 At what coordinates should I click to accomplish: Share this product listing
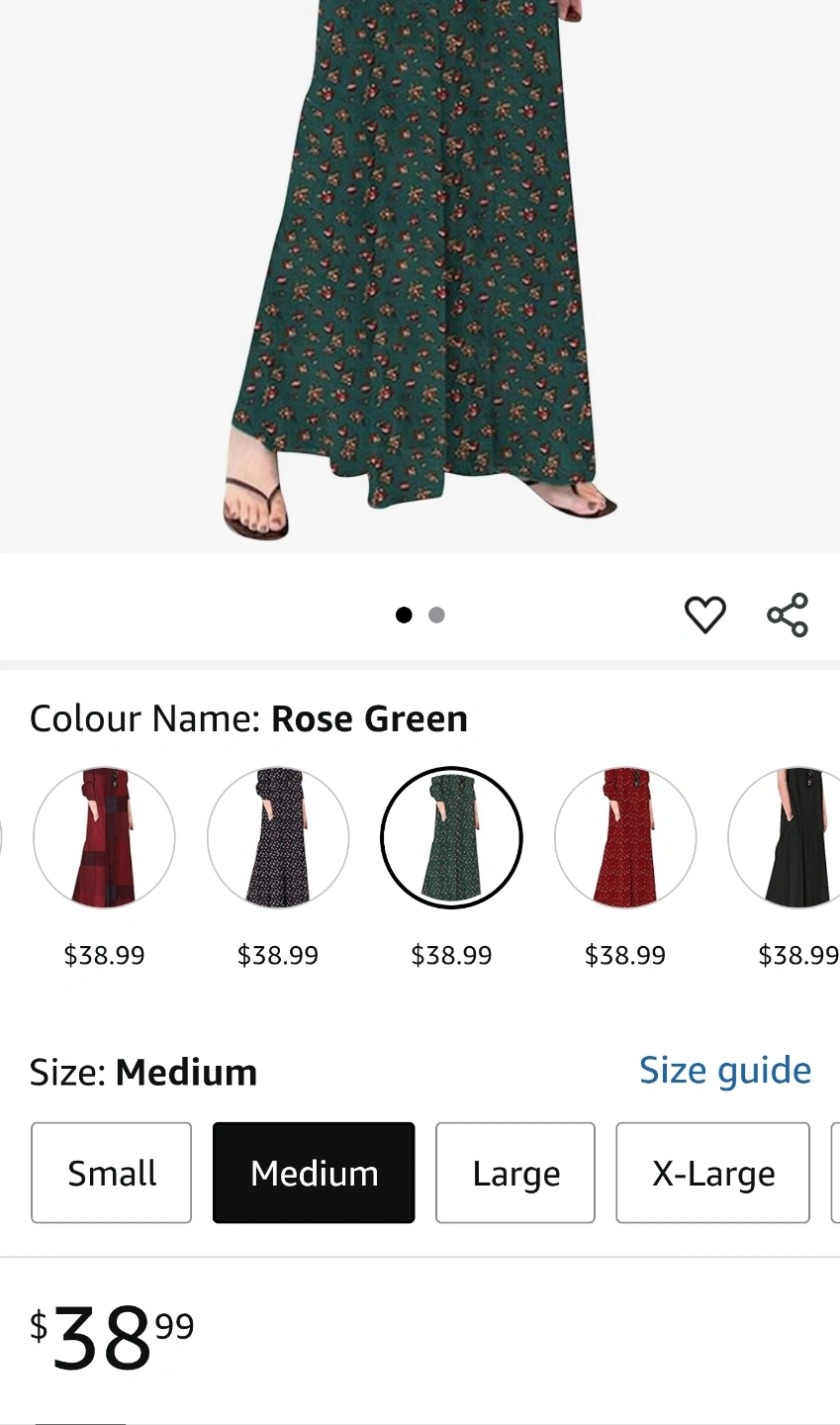coord(788,615)
